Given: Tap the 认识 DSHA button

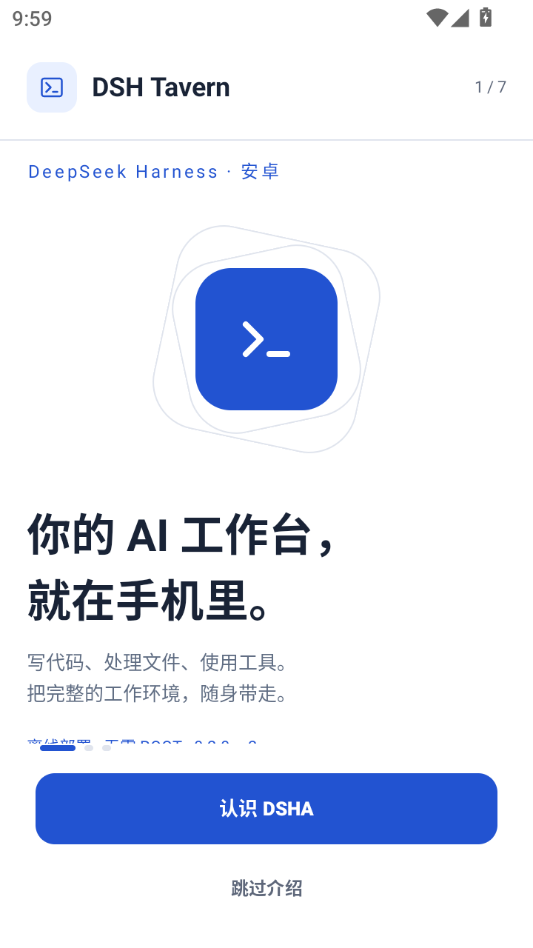Looking at the screenshot, I should tap(266, 808).
